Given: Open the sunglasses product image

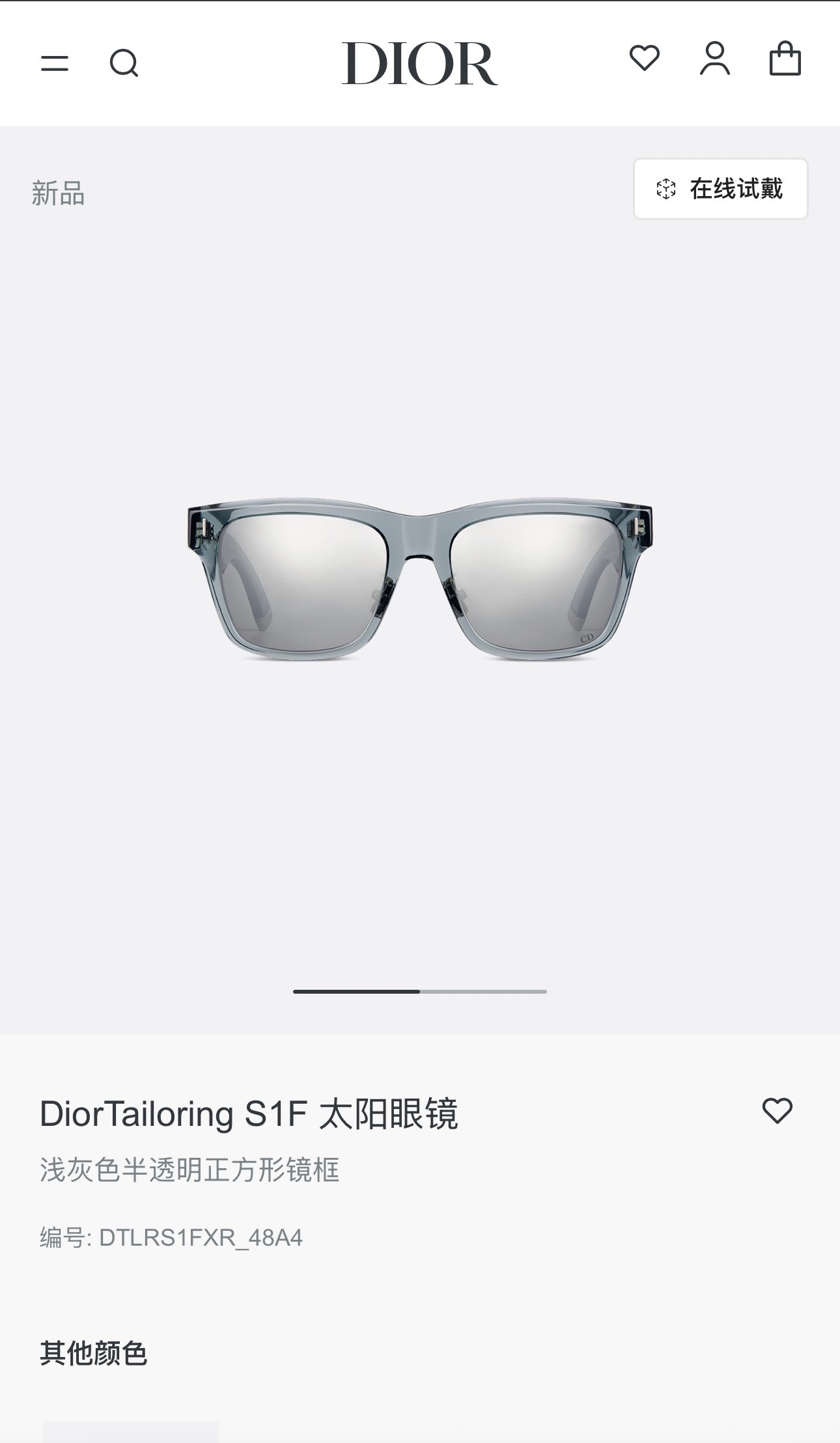Looking at the screenshot, I should pyautogui.click(x=420, y=580).
